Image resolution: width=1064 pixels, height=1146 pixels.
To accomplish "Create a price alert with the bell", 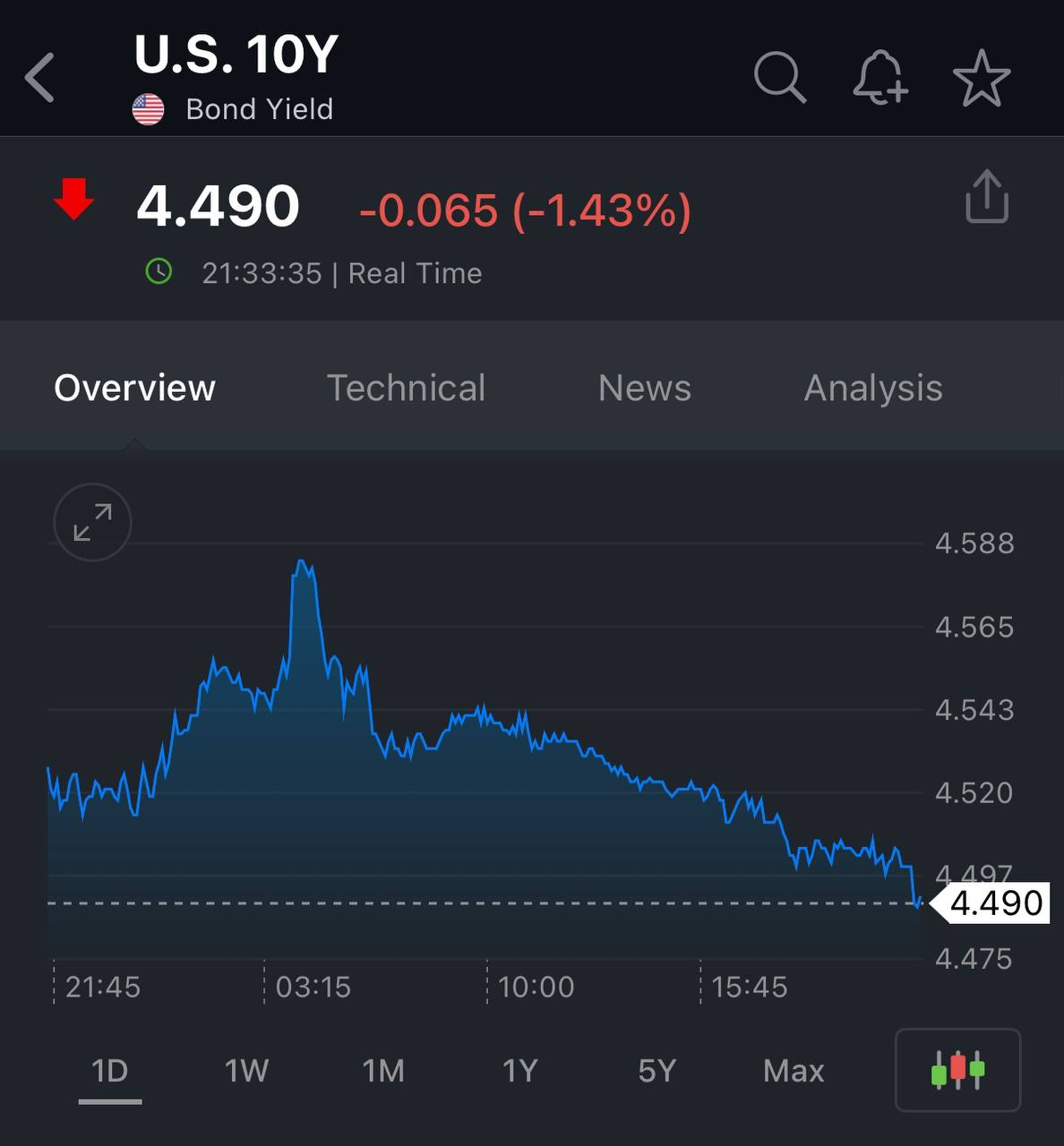I will [880, 78].
